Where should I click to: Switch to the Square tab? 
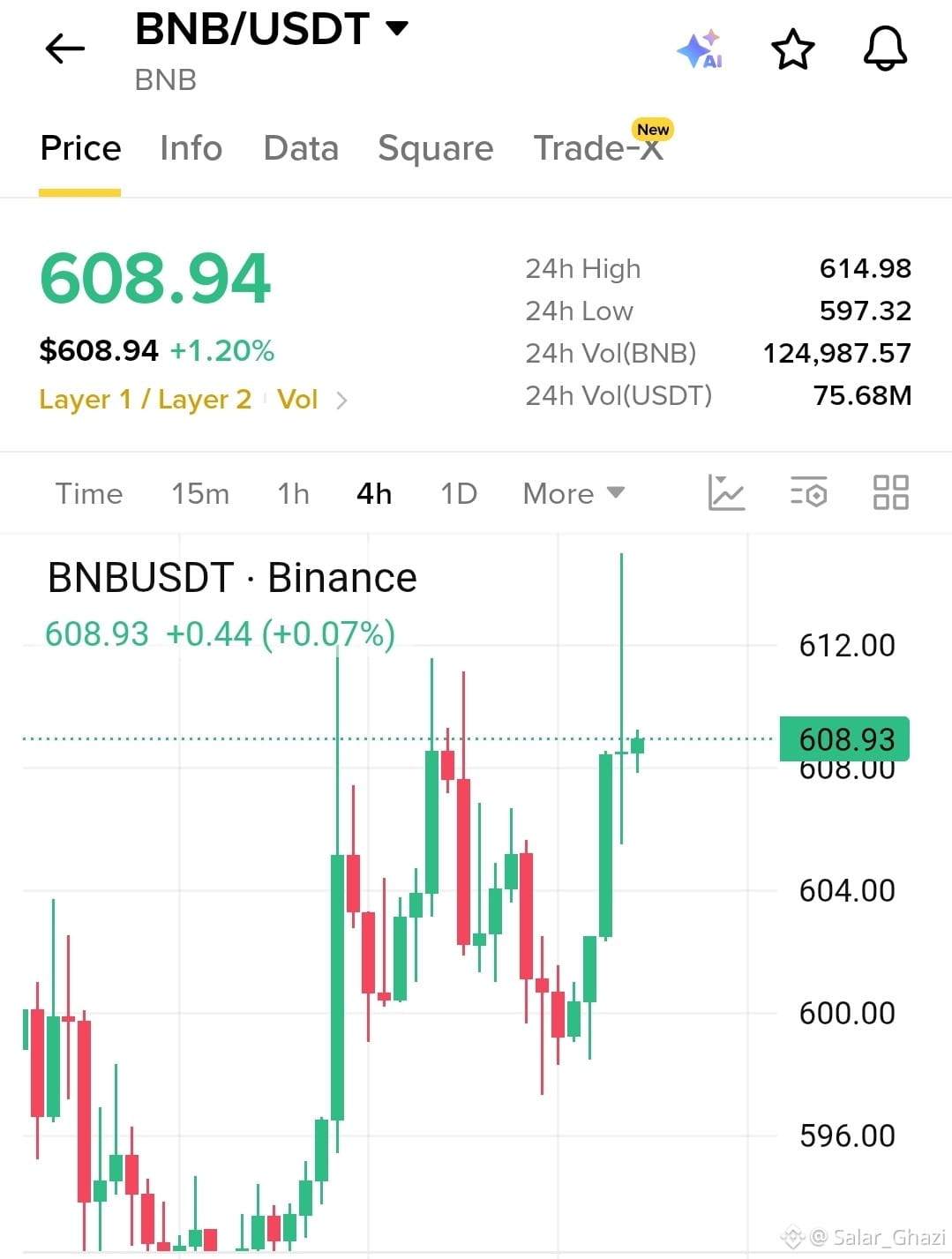[435, 148]
